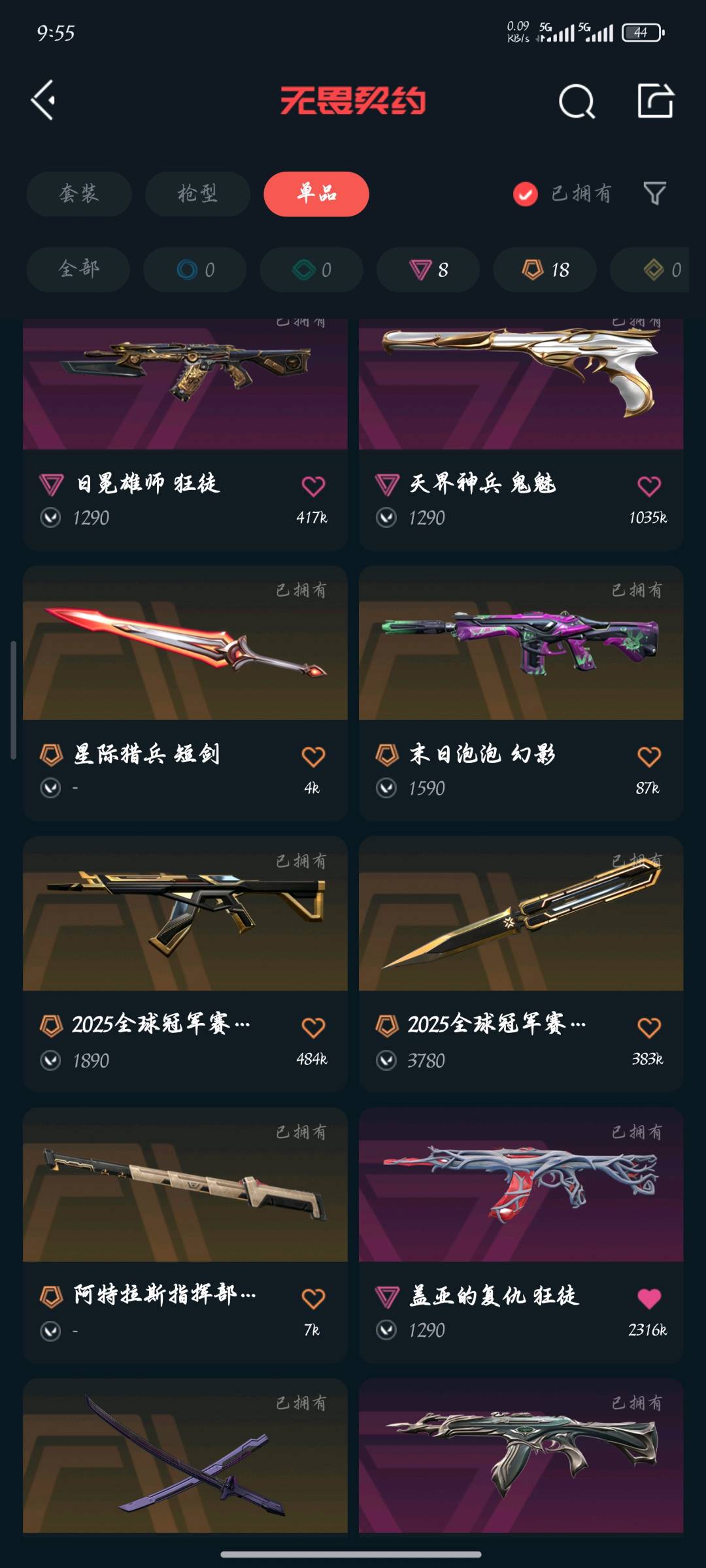Open the funnel filter icon
The image size is (706, 1568).
pos(654,193)
